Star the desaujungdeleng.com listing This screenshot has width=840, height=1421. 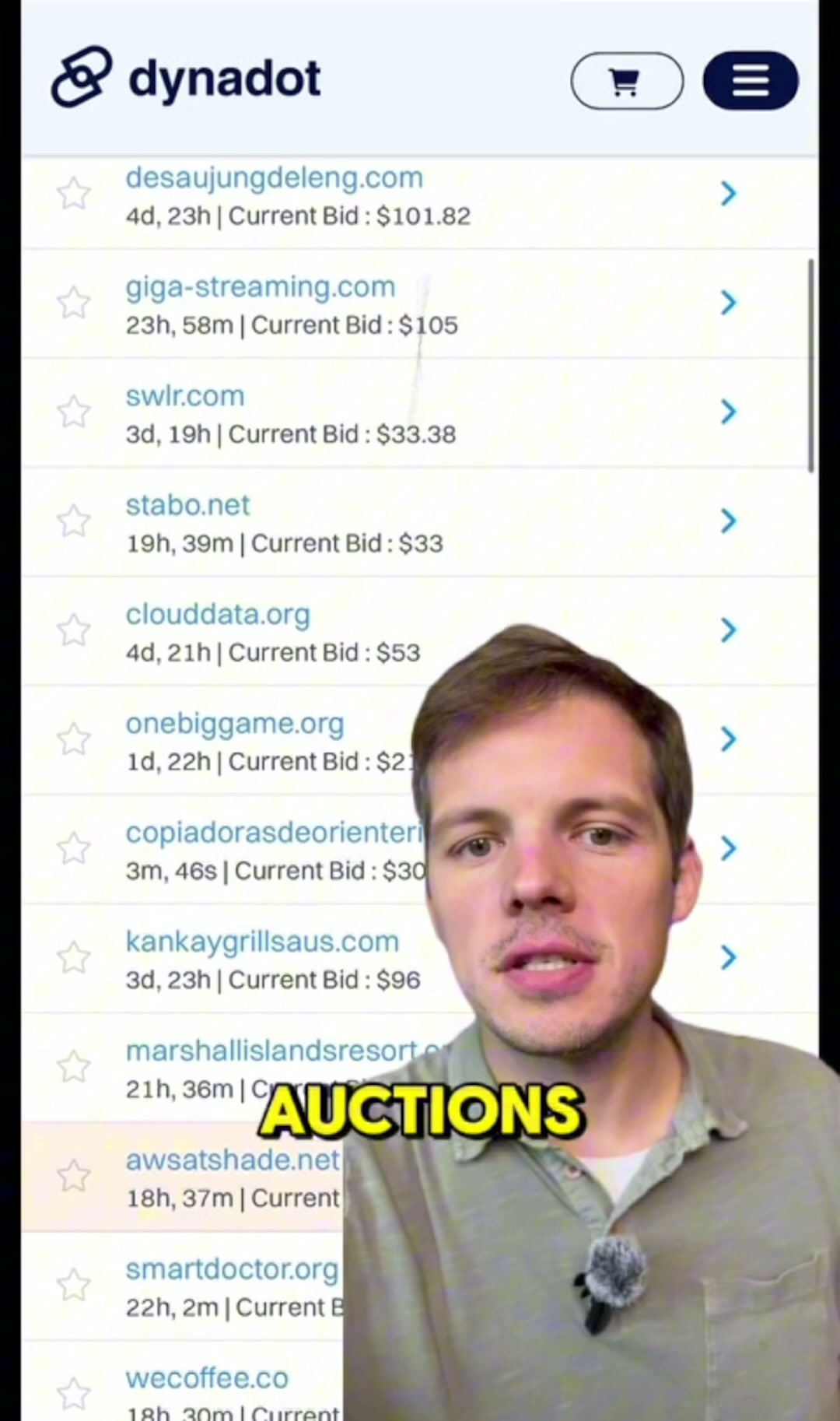coord(74,194)
